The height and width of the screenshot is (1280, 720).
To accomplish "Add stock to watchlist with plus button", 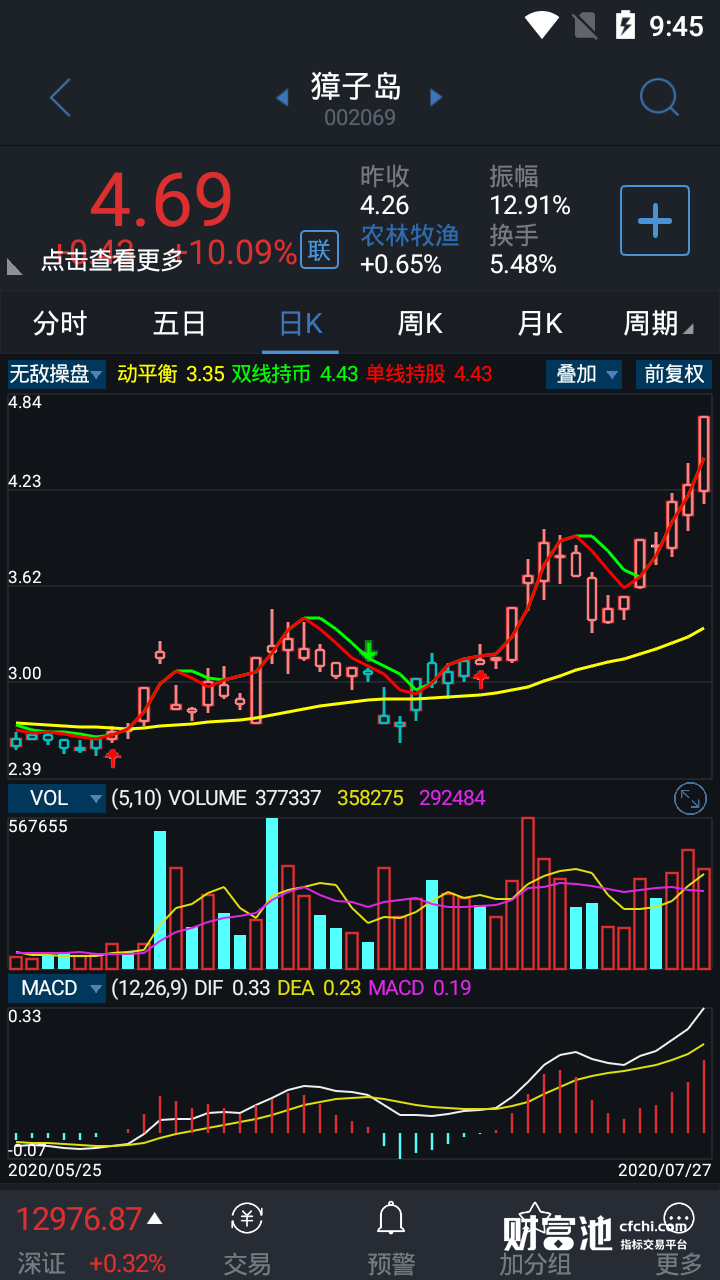I will click(x=655, y=220).
